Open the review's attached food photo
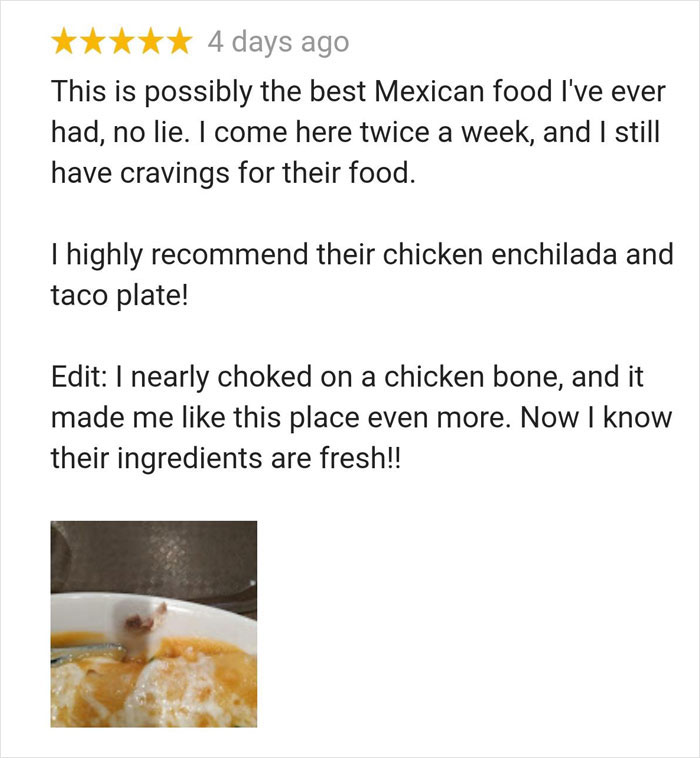The height and width of the screenshot is (758, 700). tap(153, 622)
